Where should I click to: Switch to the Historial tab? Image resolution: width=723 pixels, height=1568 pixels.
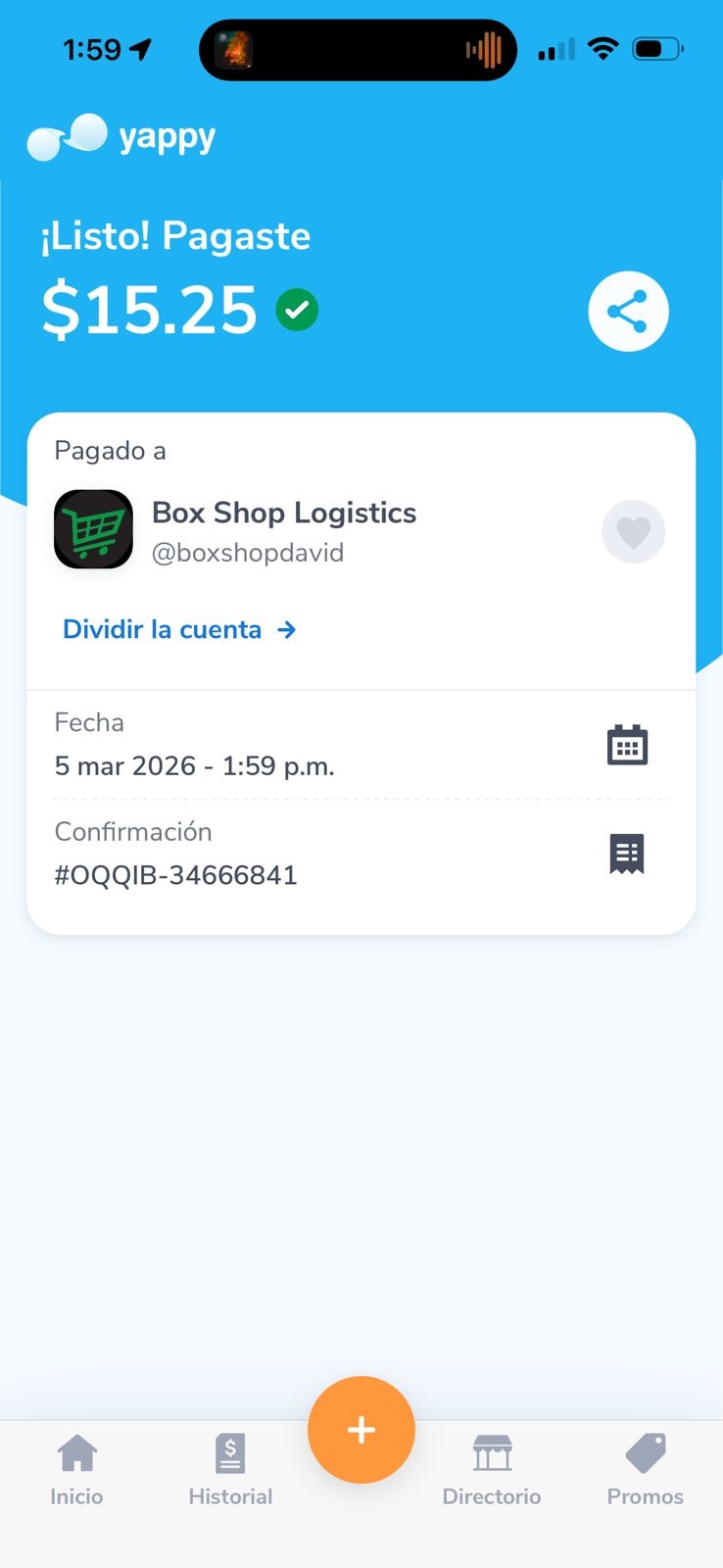click(230, 1468)
